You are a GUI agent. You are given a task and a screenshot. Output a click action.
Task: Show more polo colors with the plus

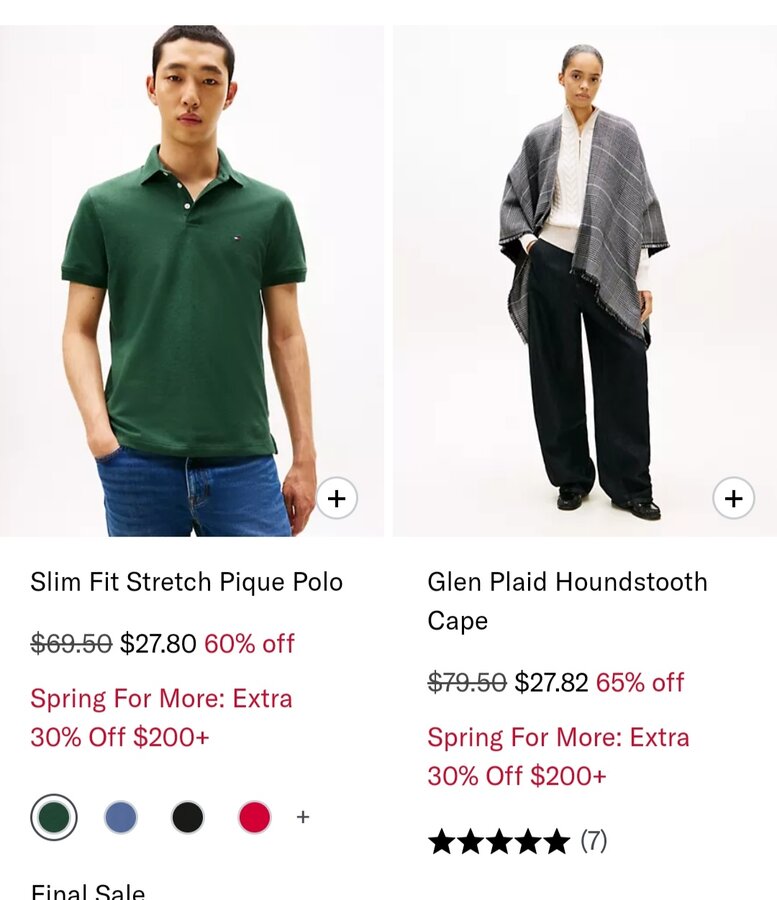click(303, 817)
